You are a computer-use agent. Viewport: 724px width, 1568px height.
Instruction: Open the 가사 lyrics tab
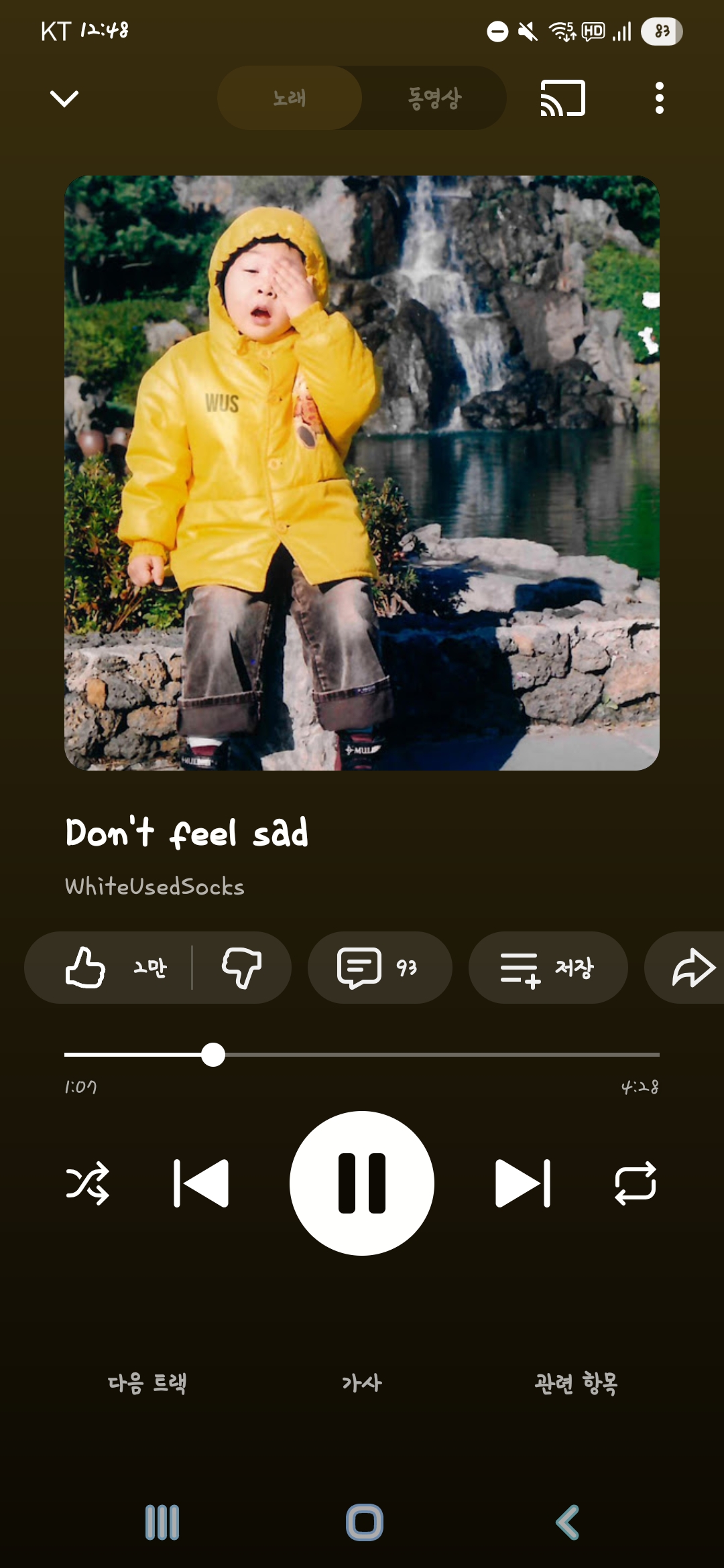tap(362, 1383)
